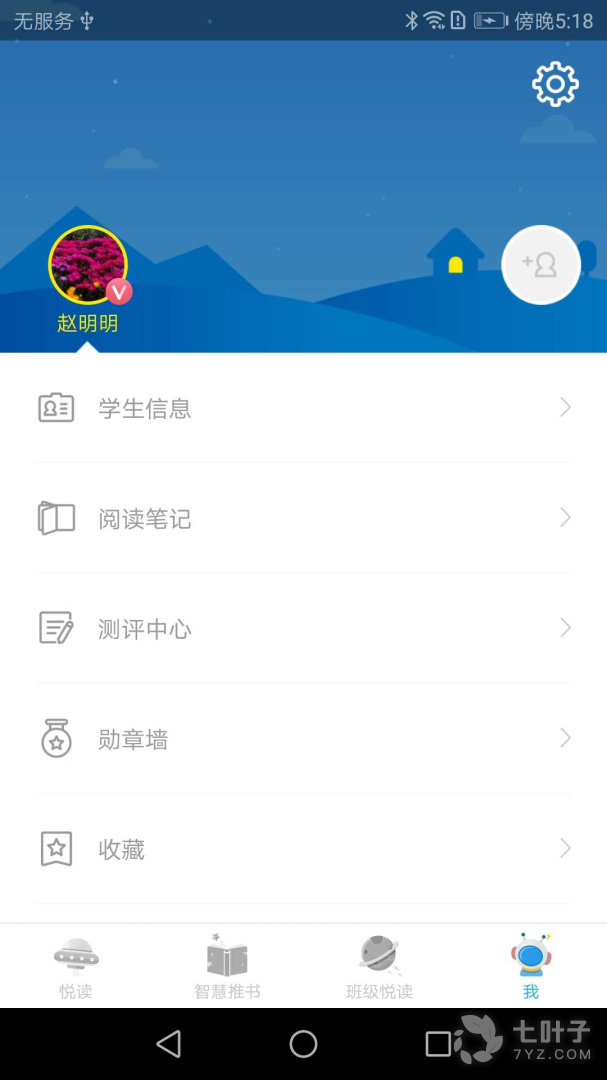Tap the system back button
Screen dimensions: 607x1080
point(169,1043)
